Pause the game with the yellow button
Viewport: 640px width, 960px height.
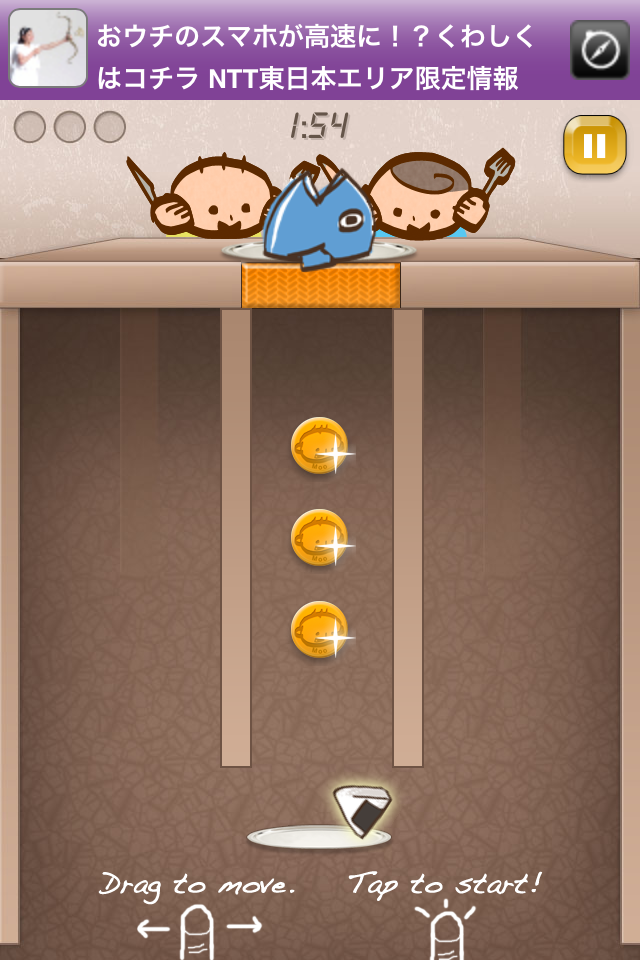(x=594, y=145)
